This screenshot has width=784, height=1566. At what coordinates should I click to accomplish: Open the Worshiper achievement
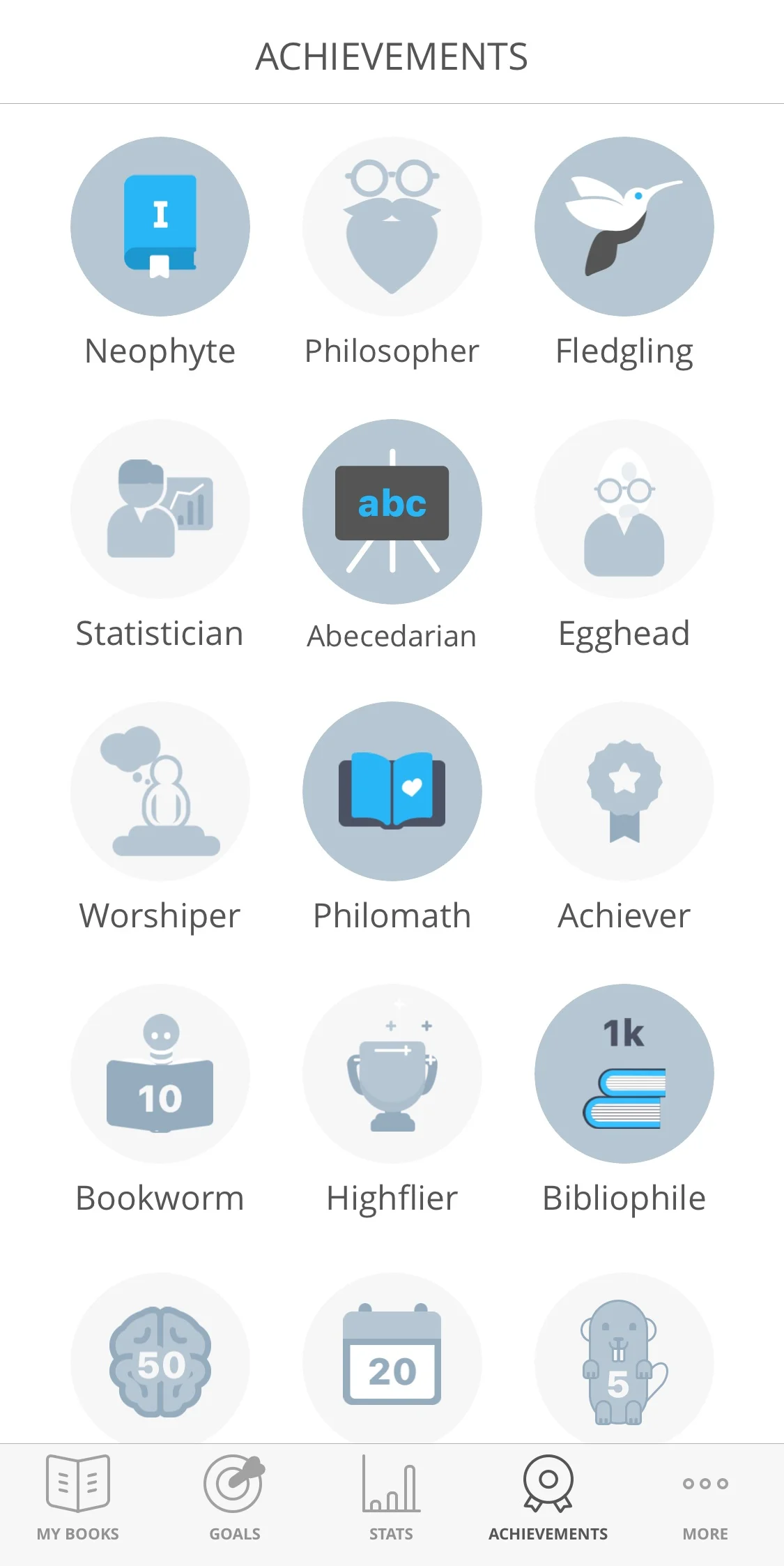160,791
